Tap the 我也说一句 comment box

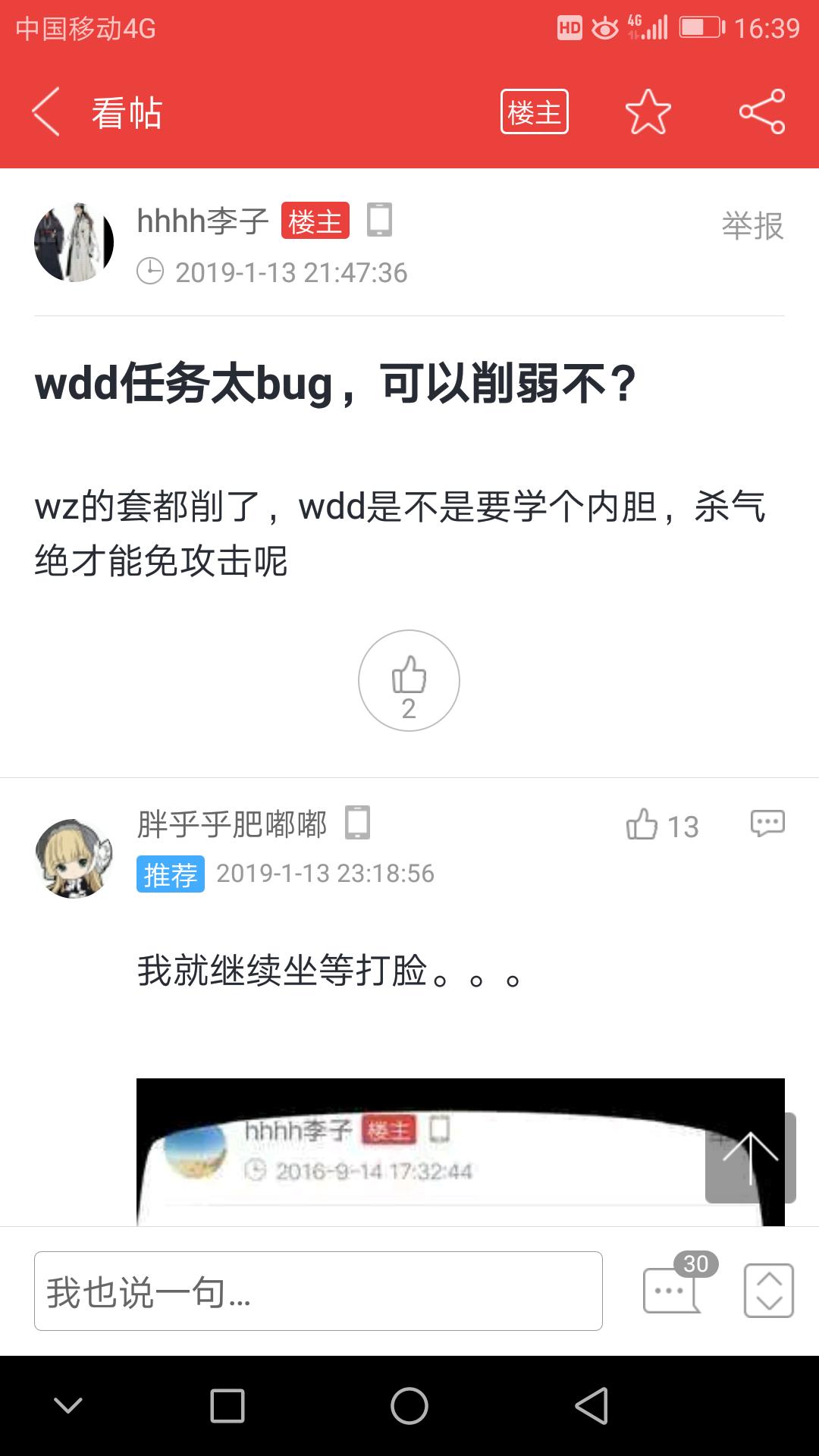pos(318,1291)
